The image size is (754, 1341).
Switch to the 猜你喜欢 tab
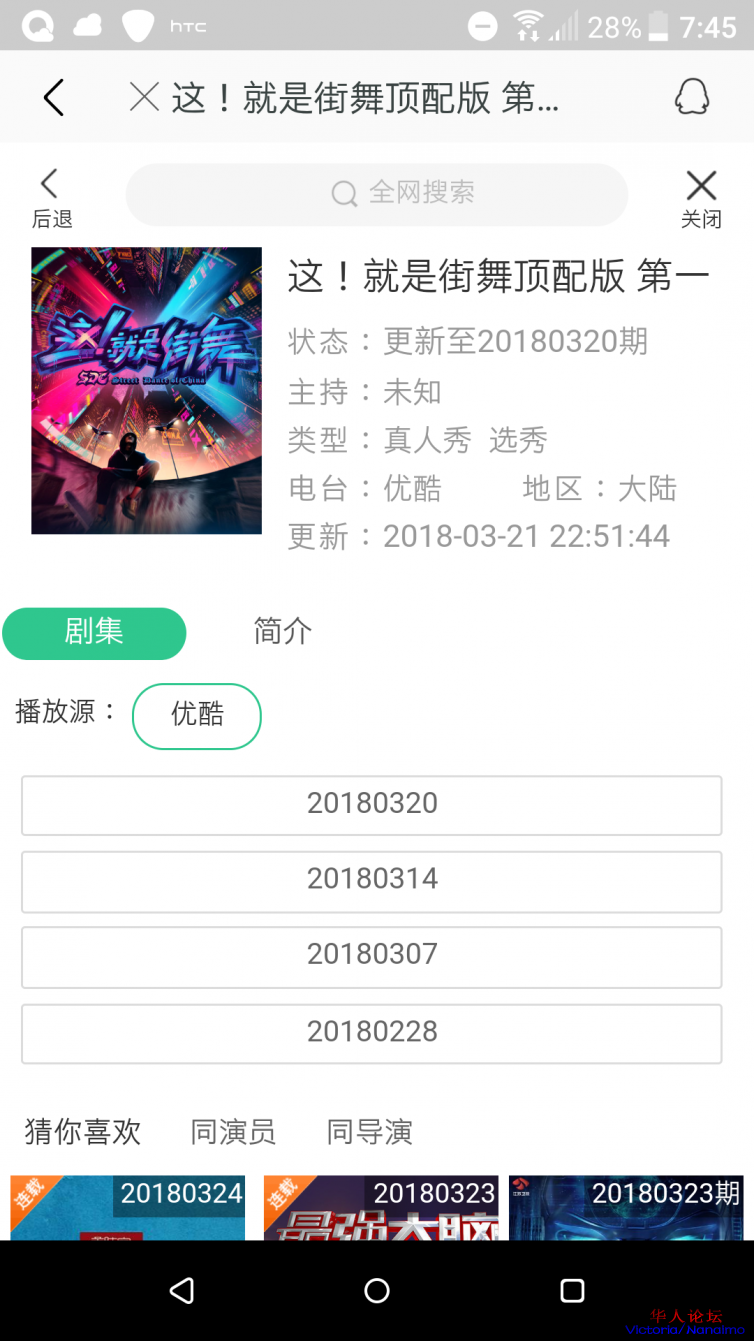pos(83,1132)
